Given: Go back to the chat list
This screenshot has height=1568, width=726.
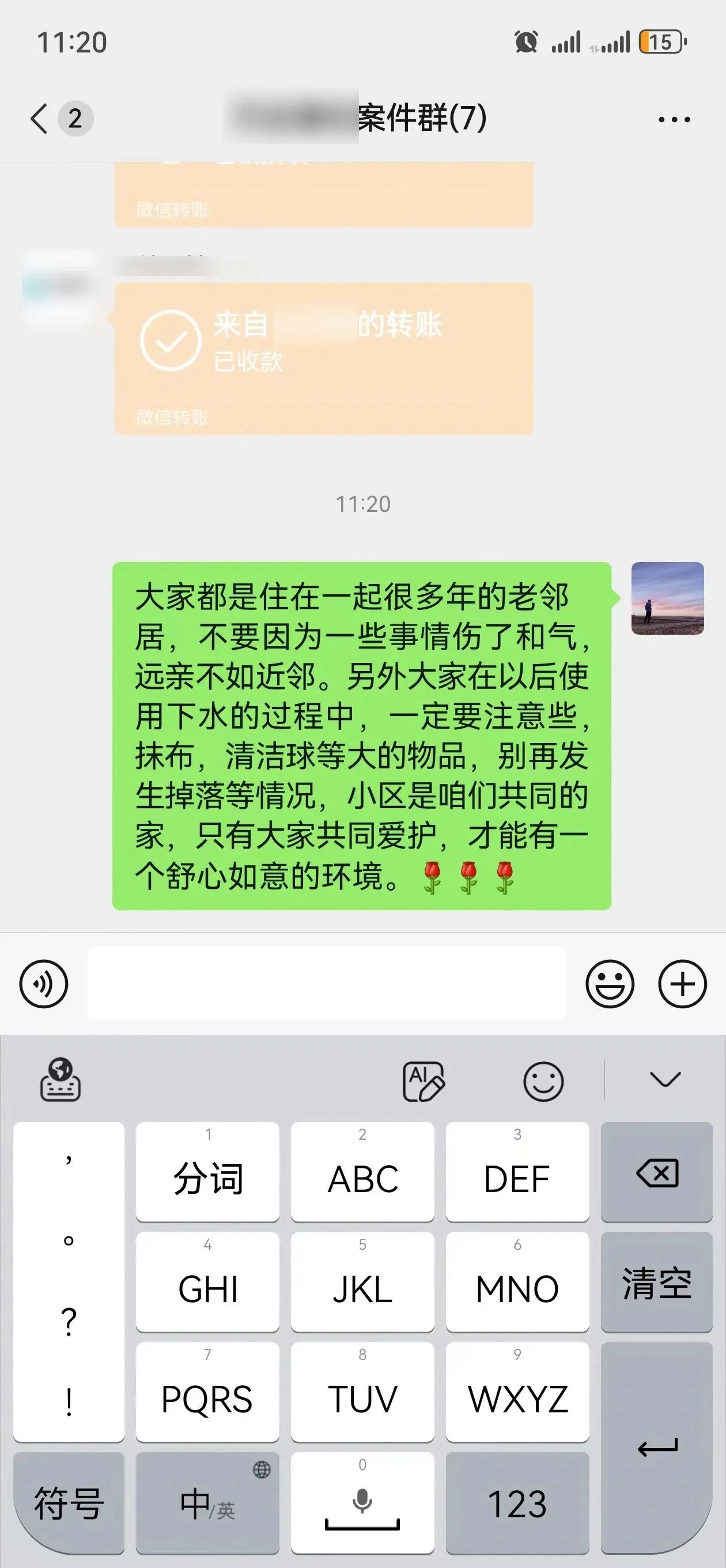Looking at the screenshot, I should (x=40, y=118).
